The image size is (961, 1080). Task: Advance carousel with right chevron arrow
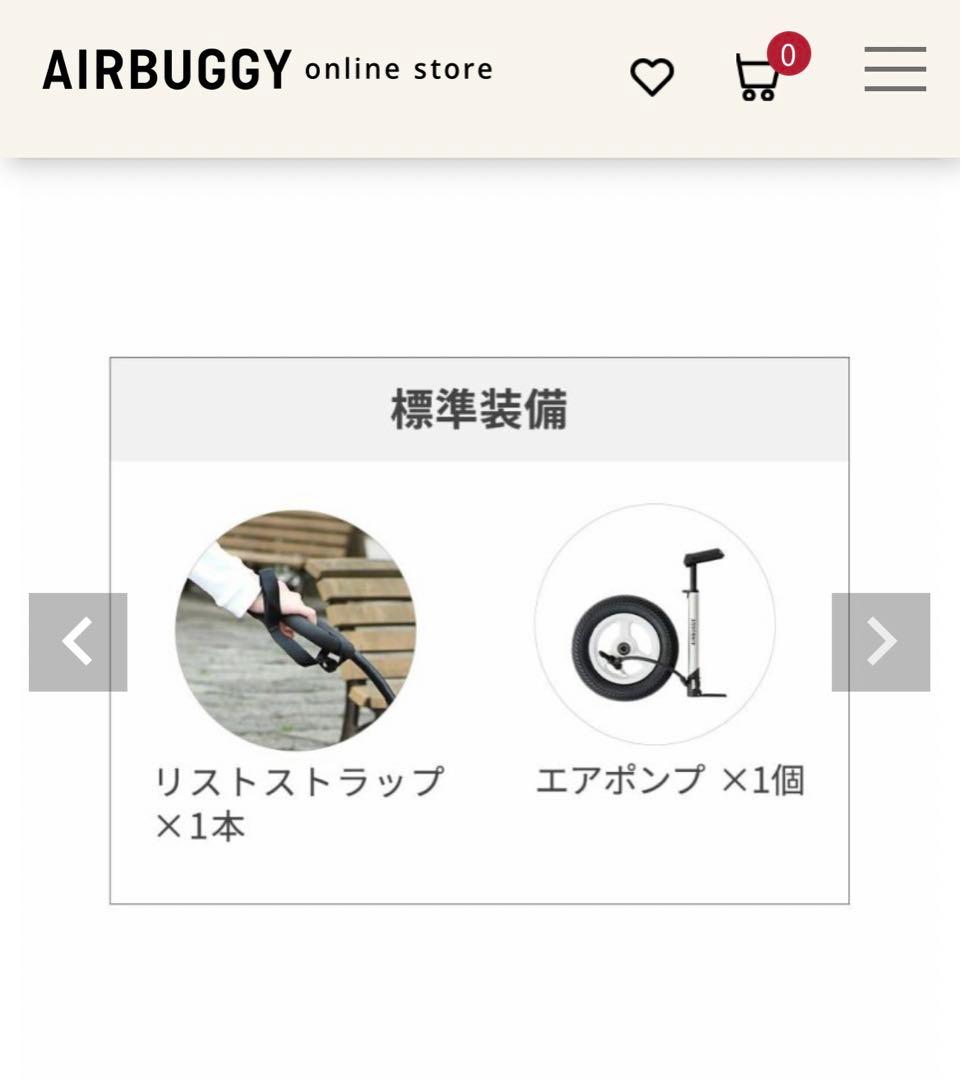pos(879,641)
